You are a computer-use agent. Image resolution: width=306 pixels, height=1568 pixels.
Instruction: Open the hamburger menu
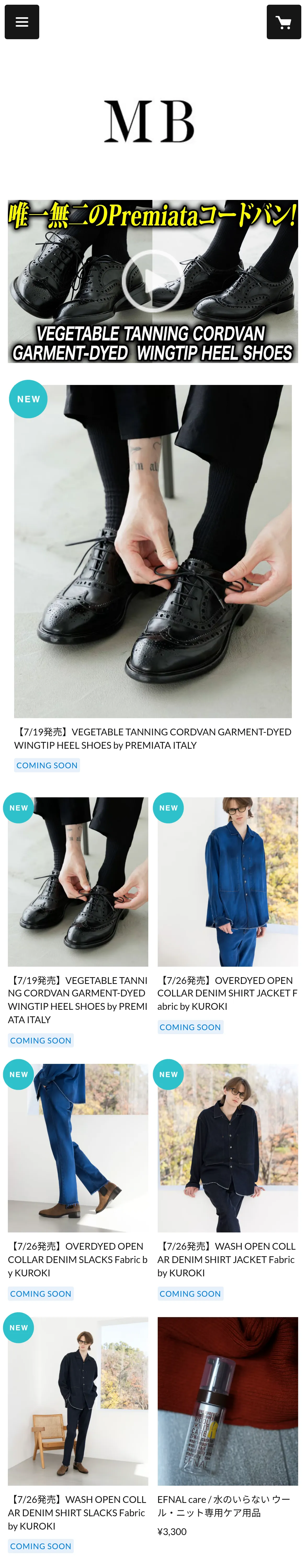coord(22,22)
